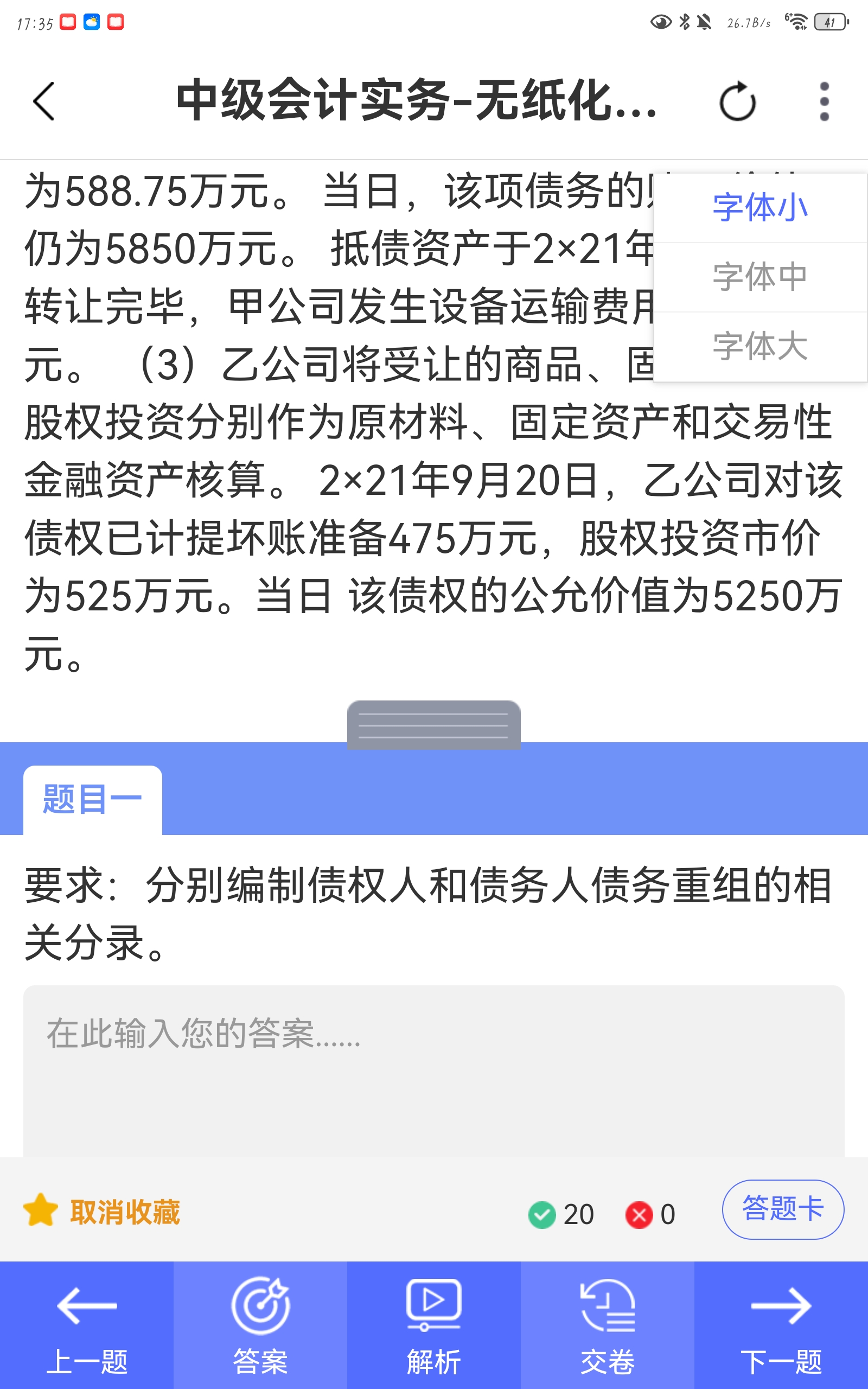
Task: Choose the 字体中 font size option
Action: click(x=759, y=277)
